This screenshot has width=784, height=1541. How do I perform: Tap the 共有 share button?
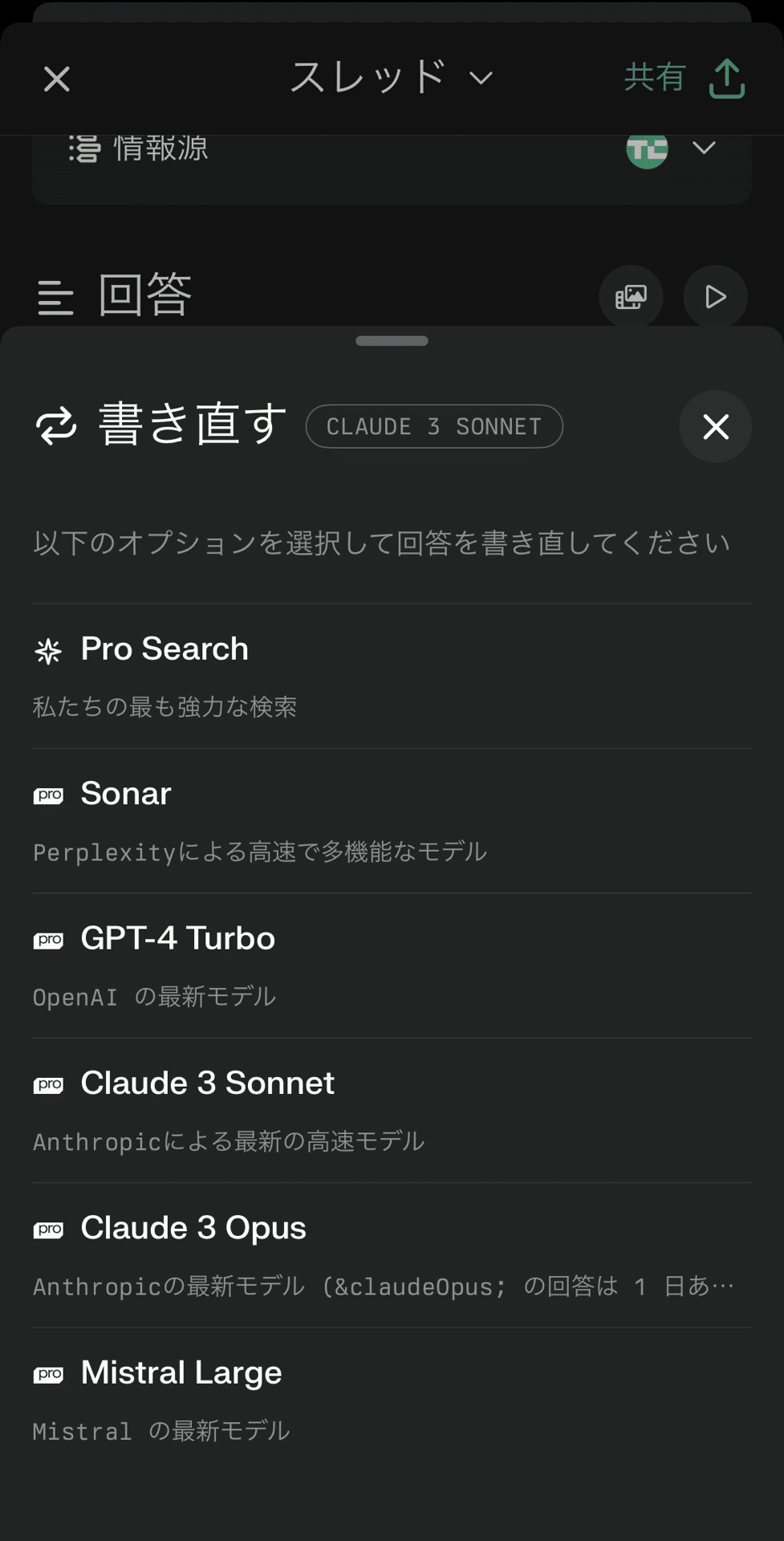click(684, 78)
